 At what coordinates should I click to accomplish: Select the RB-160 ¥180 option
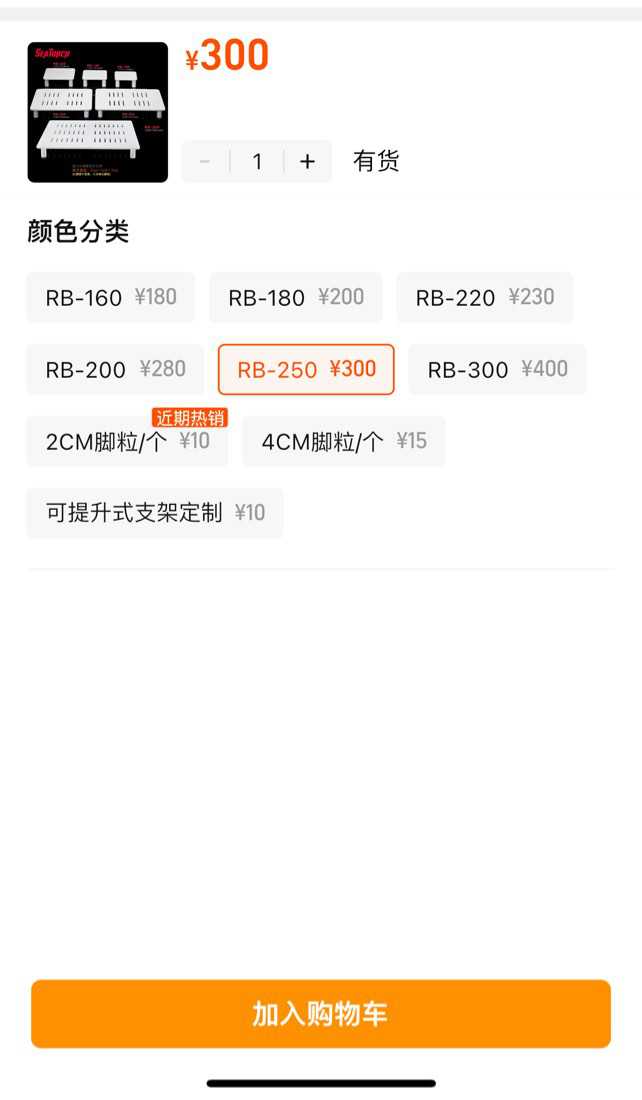pos(111,297)
